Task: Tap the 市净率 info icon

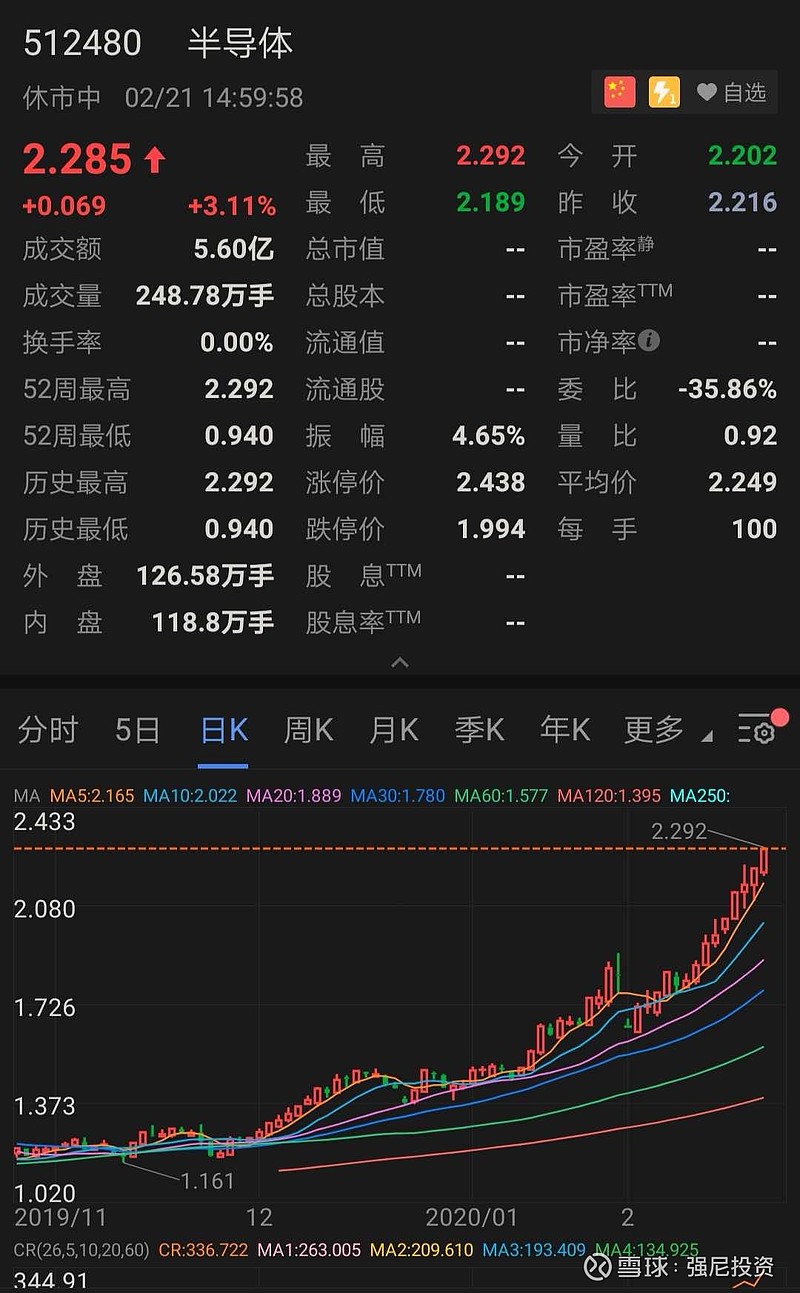Action: point(649,341)
